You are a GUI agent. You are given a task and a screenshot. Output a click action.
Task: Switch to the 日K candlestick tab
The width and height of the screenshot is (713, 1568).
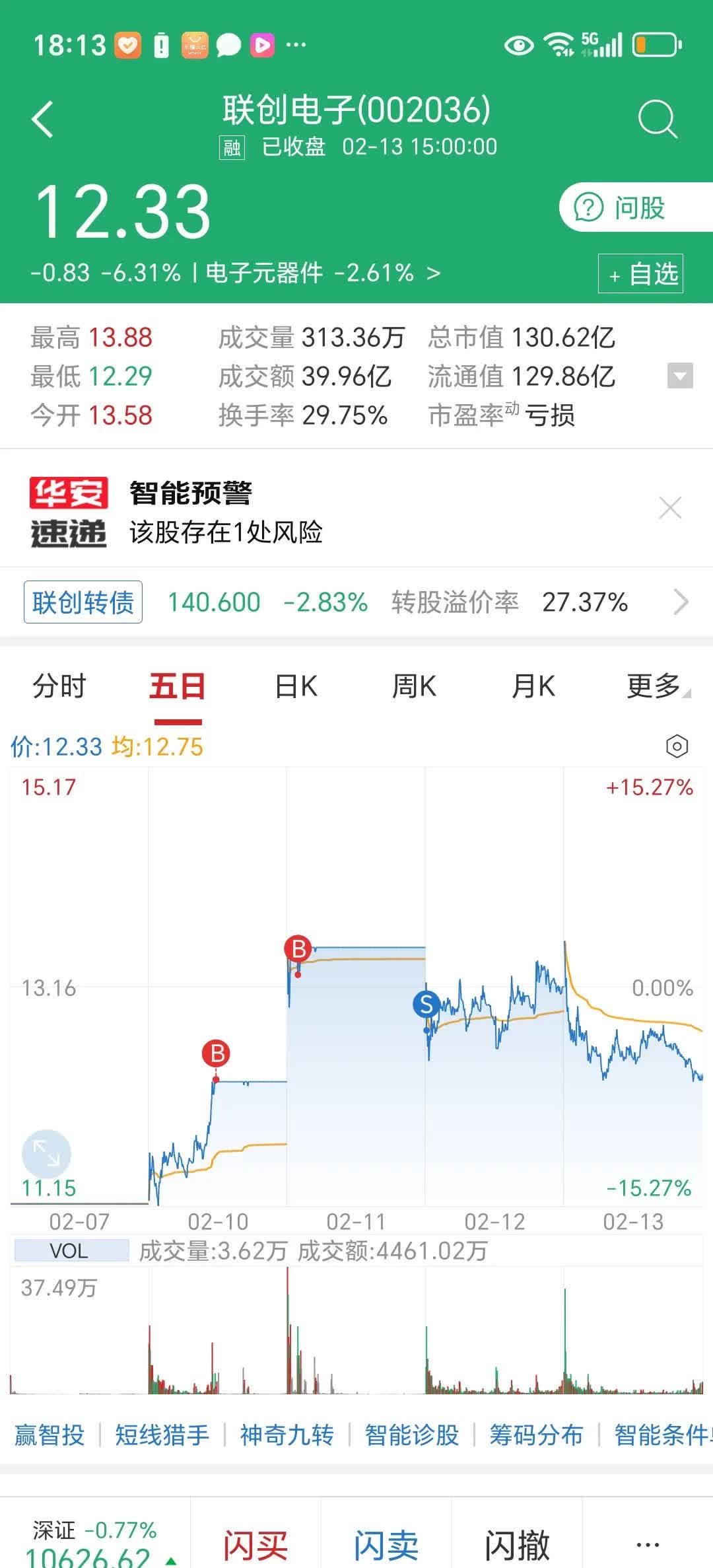[296, 687]
